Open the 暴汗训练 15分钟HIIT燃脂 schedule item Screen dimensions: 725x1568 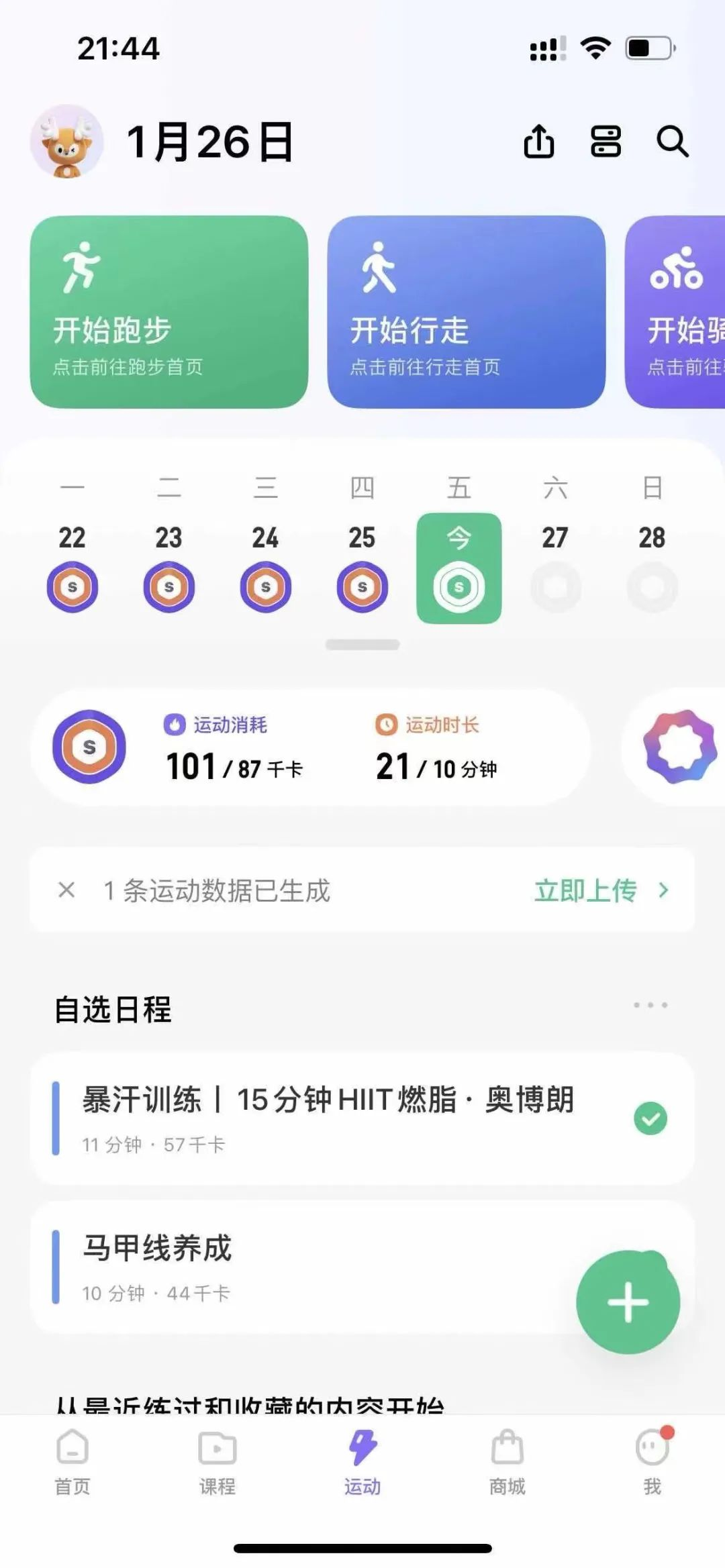click(x=329, y=1117)
